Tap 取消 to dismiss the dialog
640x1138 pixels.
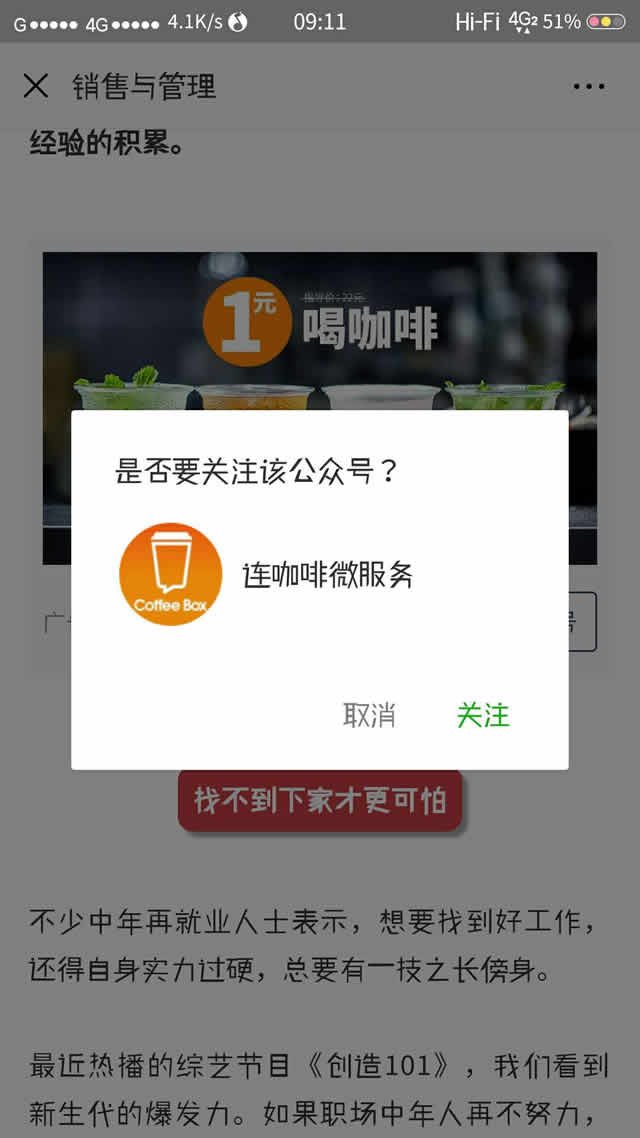[369, 715]
